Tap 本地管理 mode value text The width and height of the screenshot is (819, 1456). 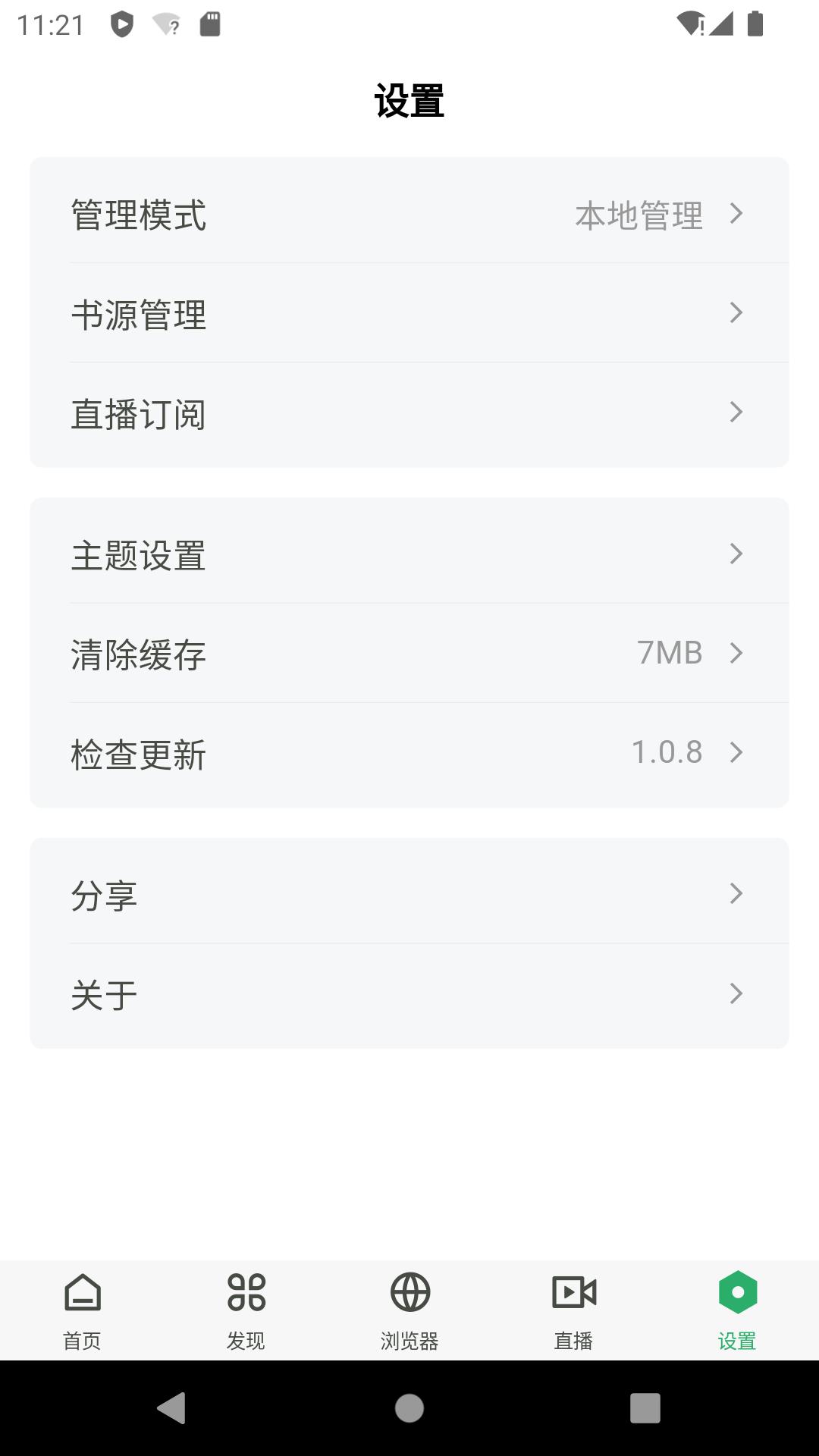[639, 216]
